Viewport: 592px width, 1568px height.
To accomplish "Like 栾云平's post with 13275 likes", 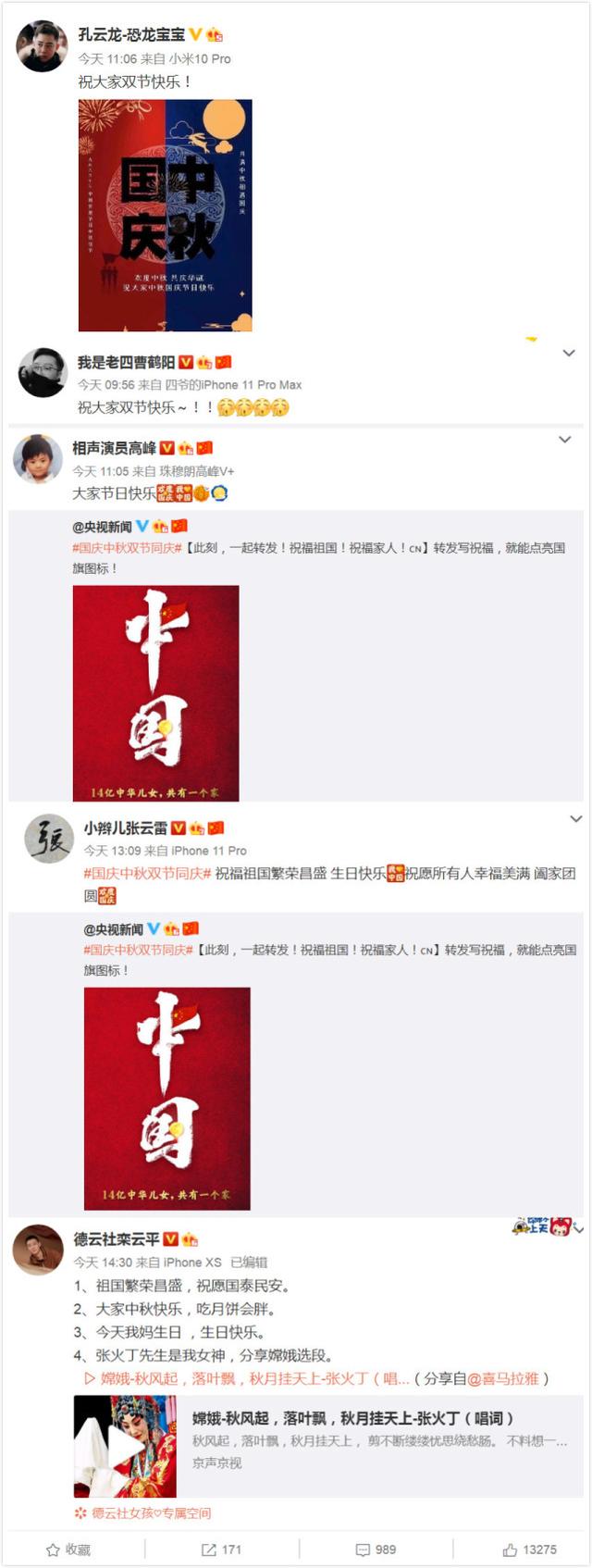I will [x=529, y=1549].
